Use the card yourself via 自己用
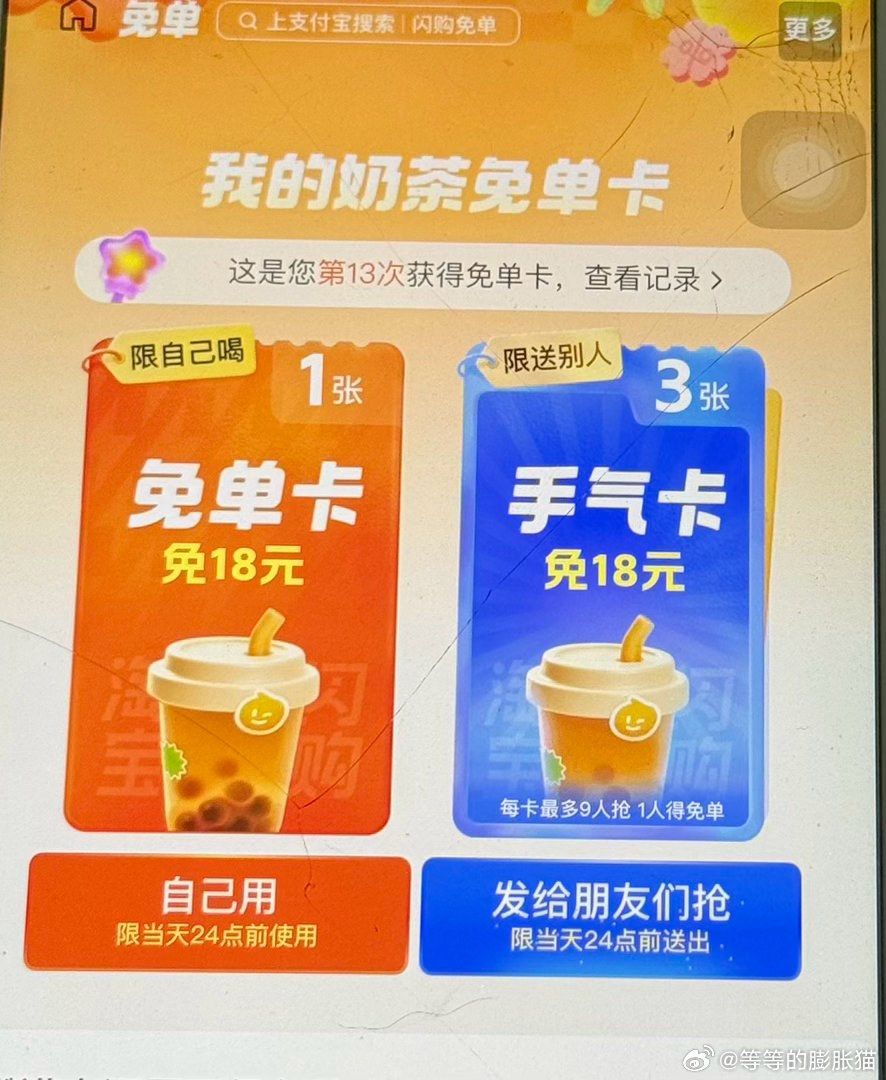Viewport: 886px width, 1080px height. coord(218,913)
